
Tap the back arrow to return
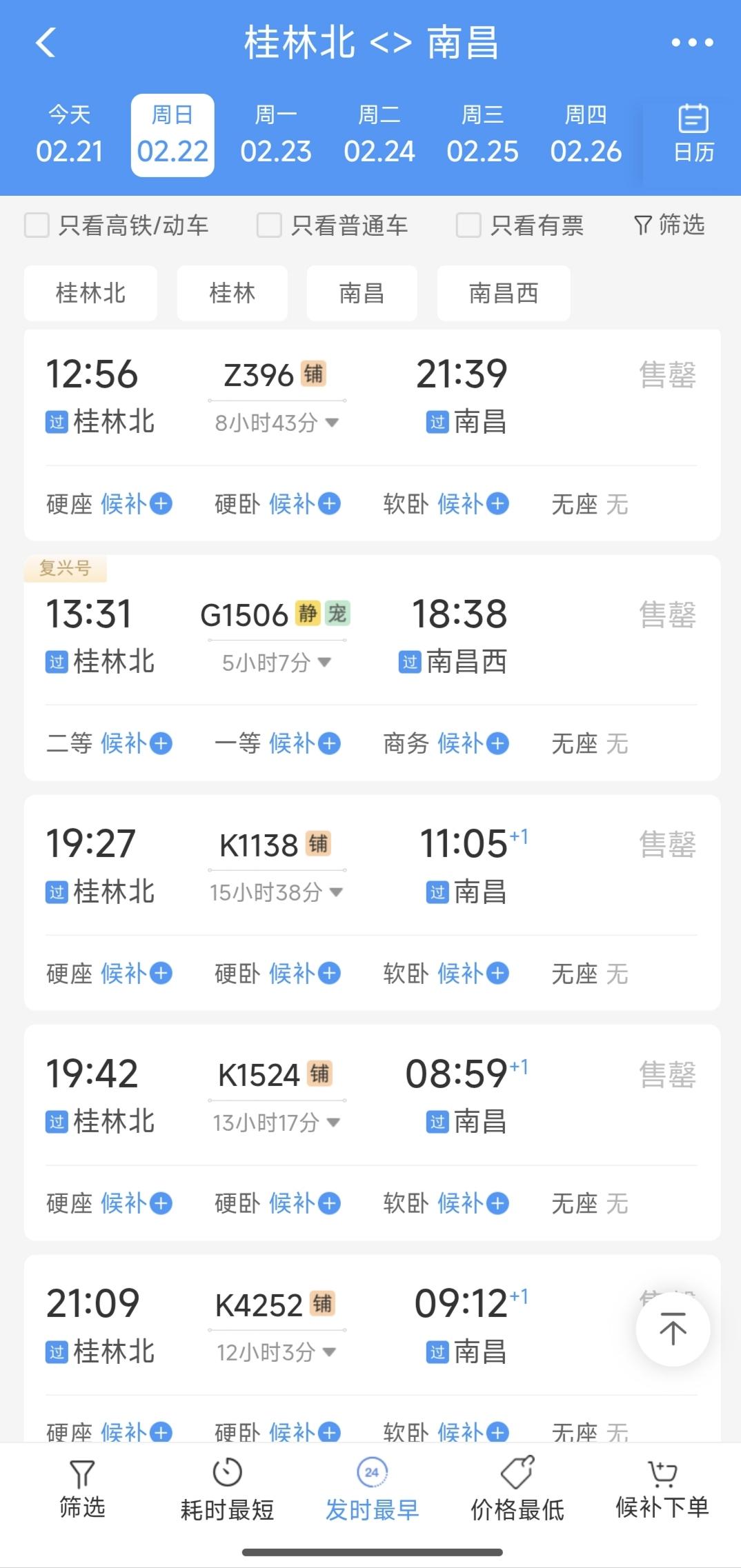[46, 43]
